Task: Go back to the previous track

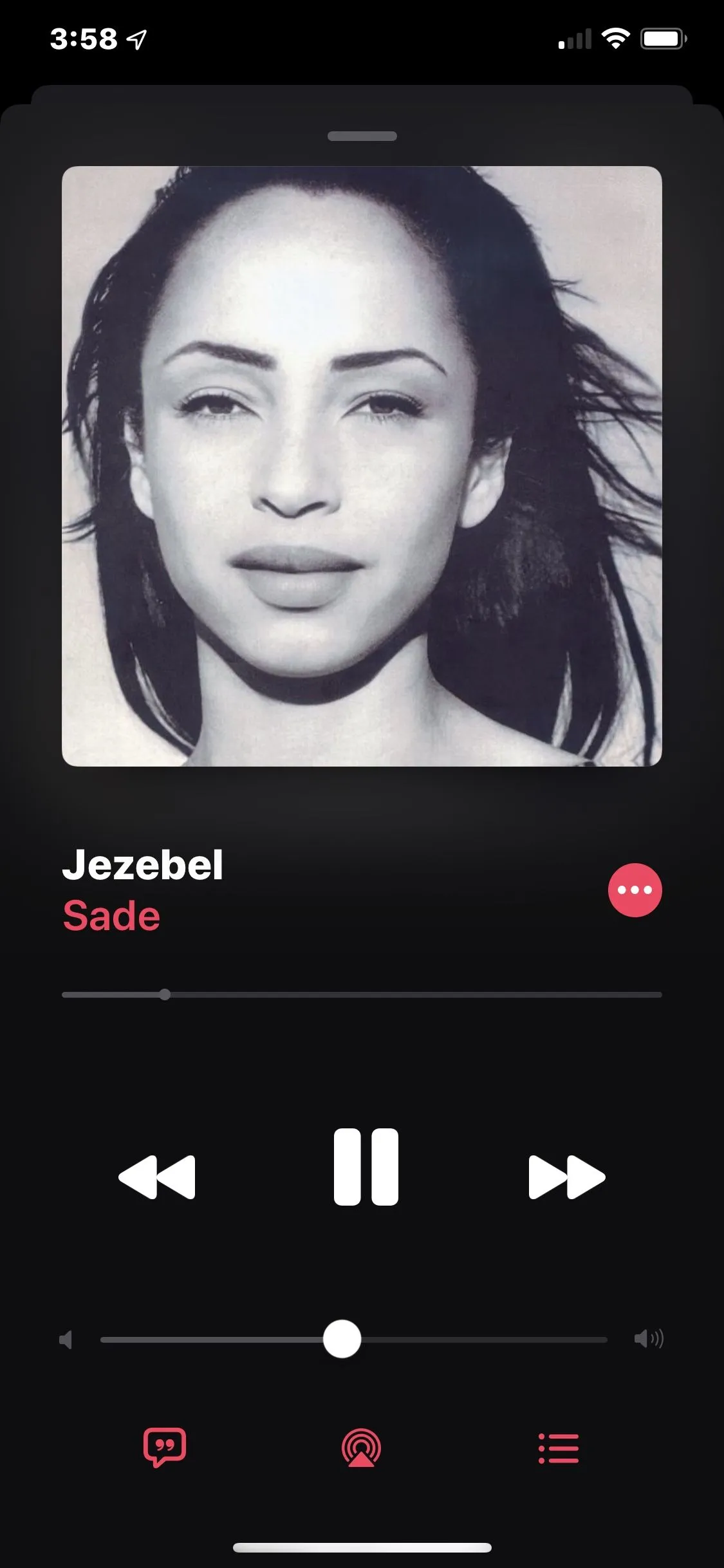Action: (x=157, y=1177)
